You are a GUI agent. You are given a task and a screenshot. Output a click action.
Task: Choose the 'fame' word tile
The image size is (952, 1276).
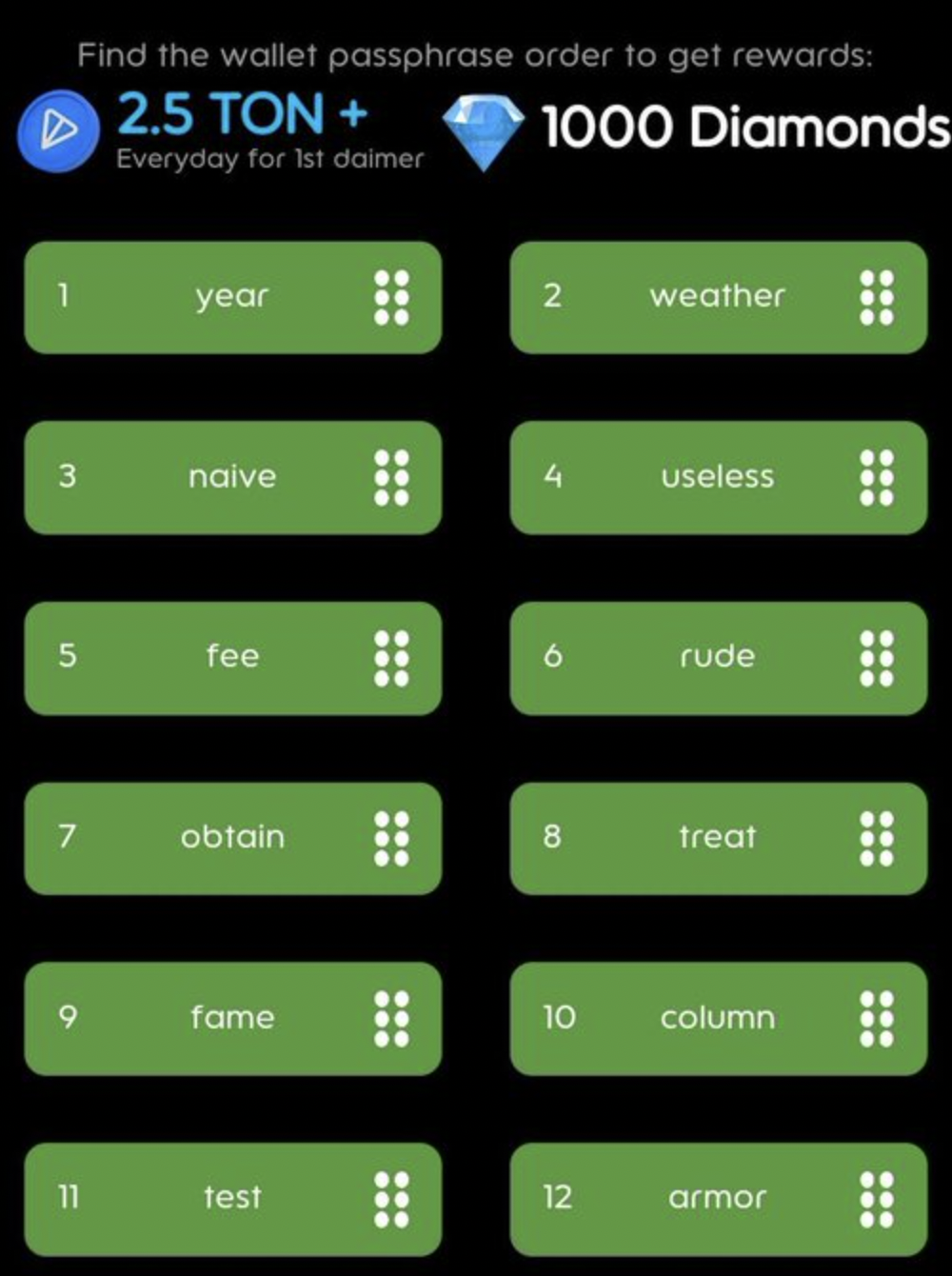[232, 1018]
